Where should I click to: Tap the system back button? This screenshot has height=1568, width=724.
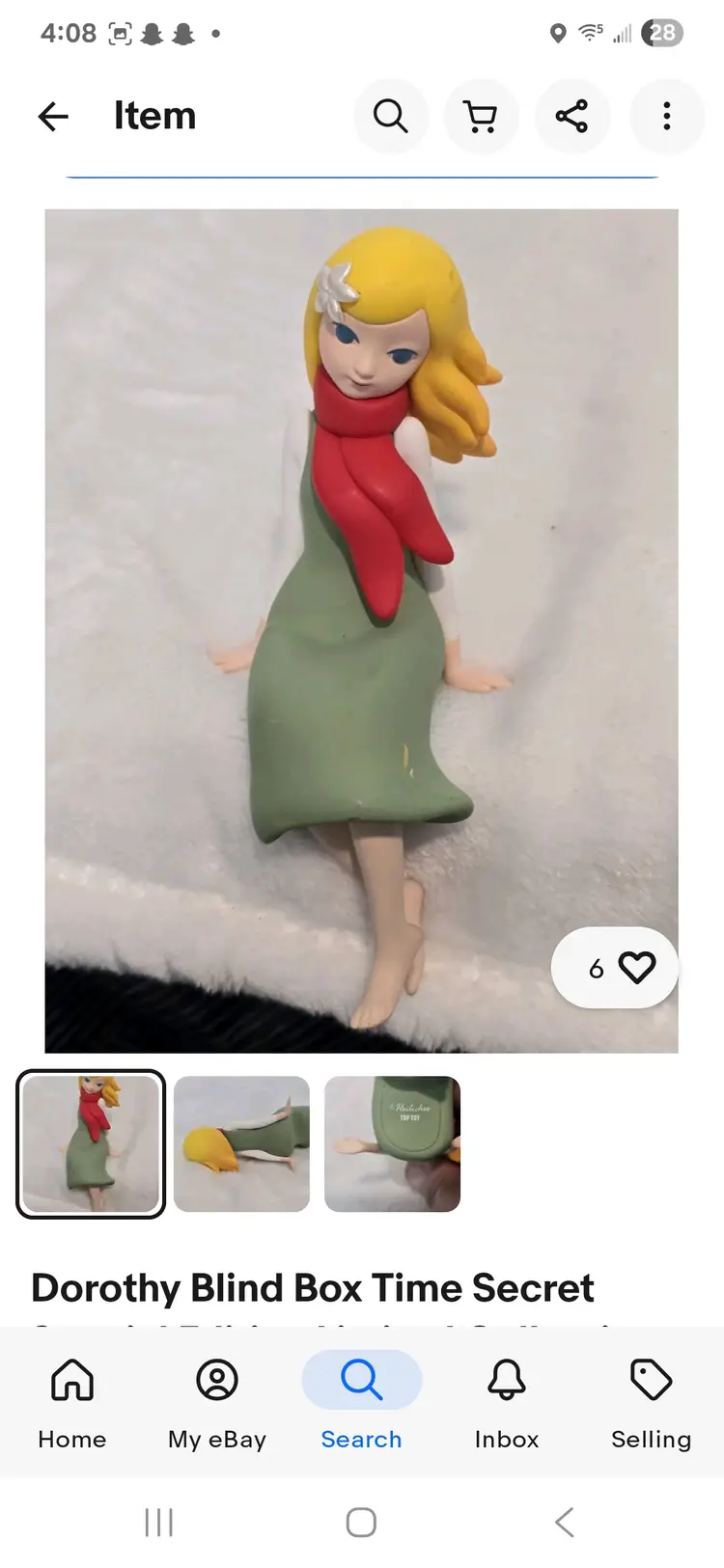(x=565, y=1522)
